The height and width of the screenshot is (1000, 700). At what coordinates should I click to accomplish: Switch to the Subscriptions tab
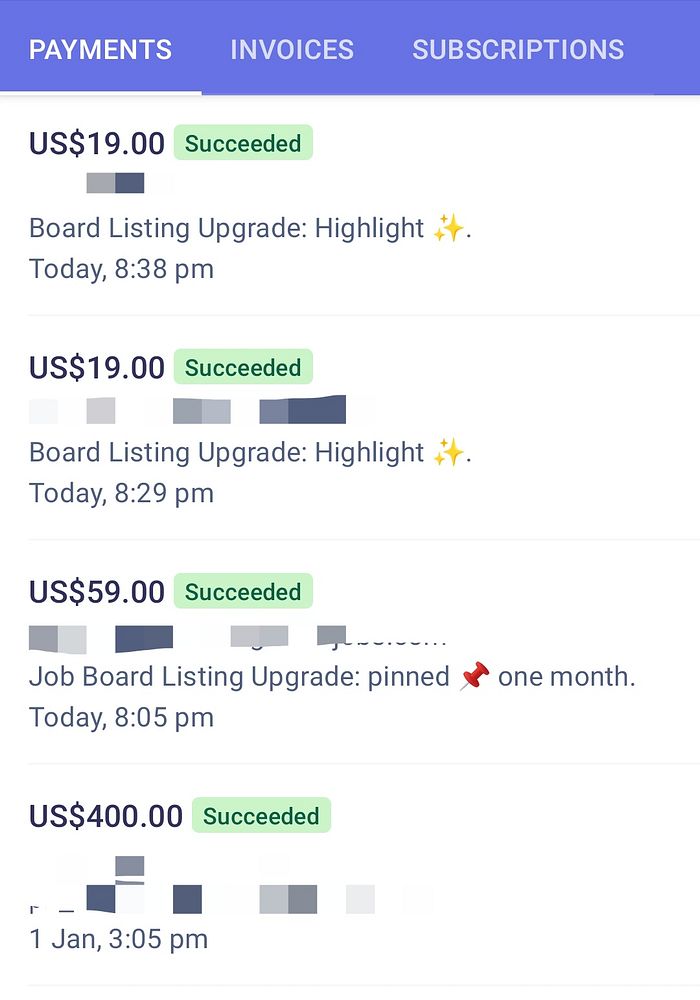click(x=518, y=49)
